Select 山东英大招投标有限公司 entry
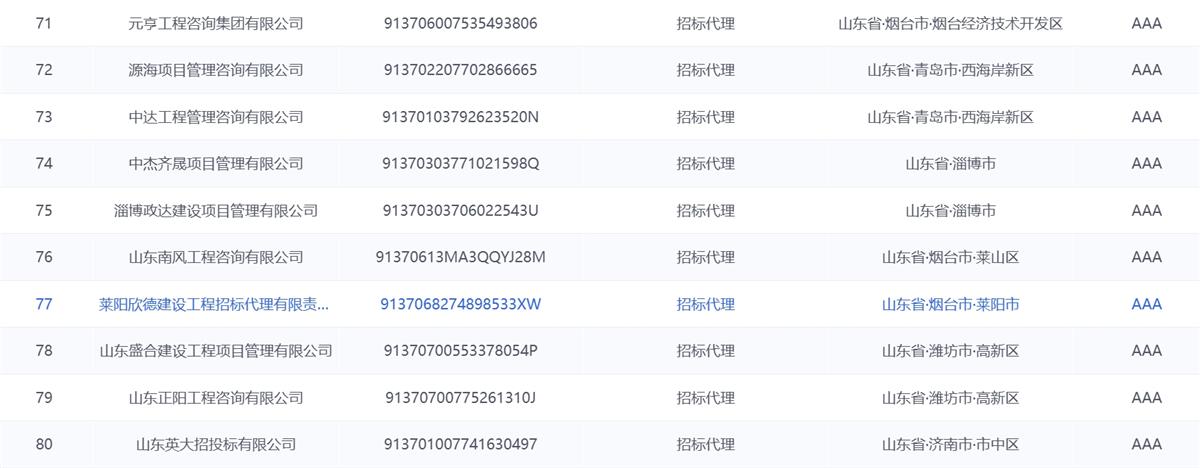 click(216, 444)
